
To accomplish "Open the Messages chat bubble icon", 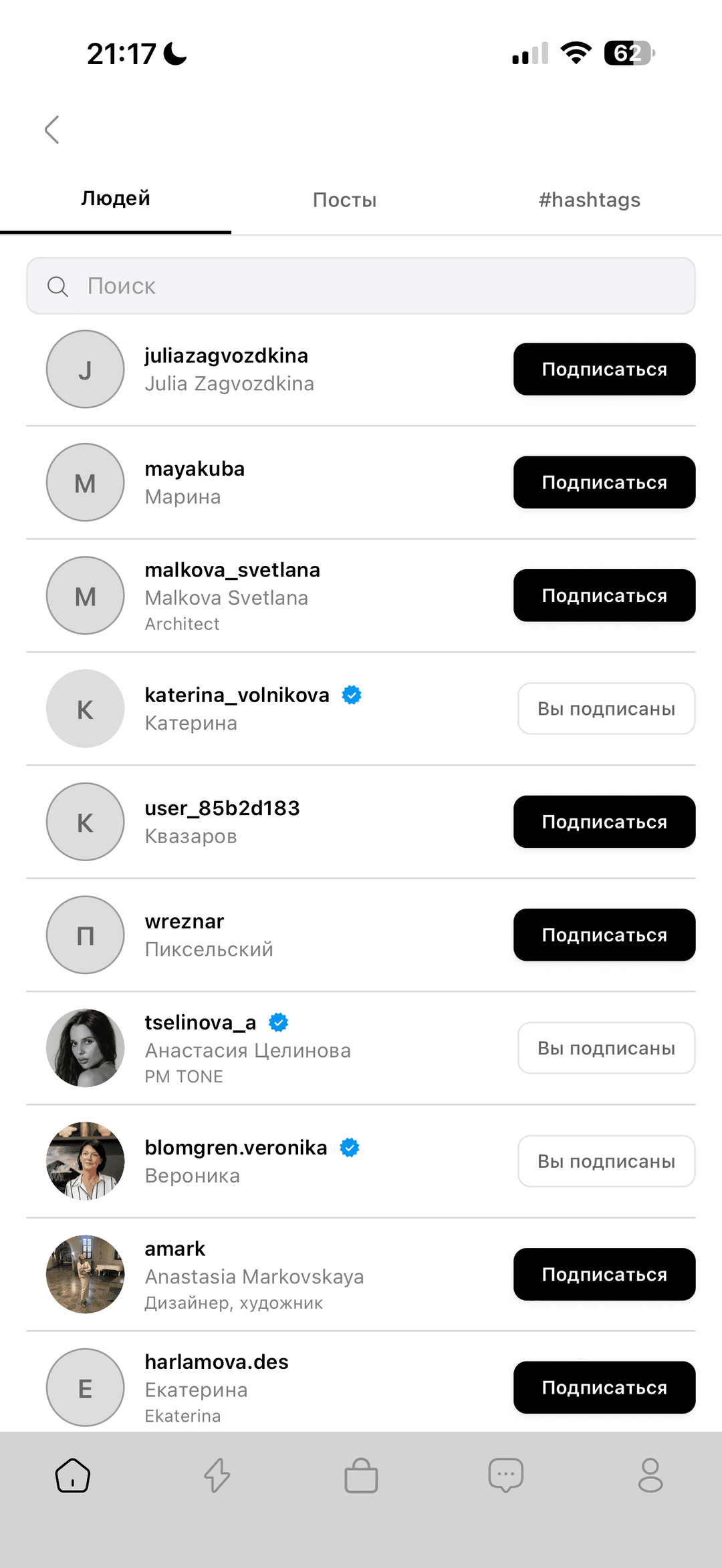I will tap(505, 1476).
